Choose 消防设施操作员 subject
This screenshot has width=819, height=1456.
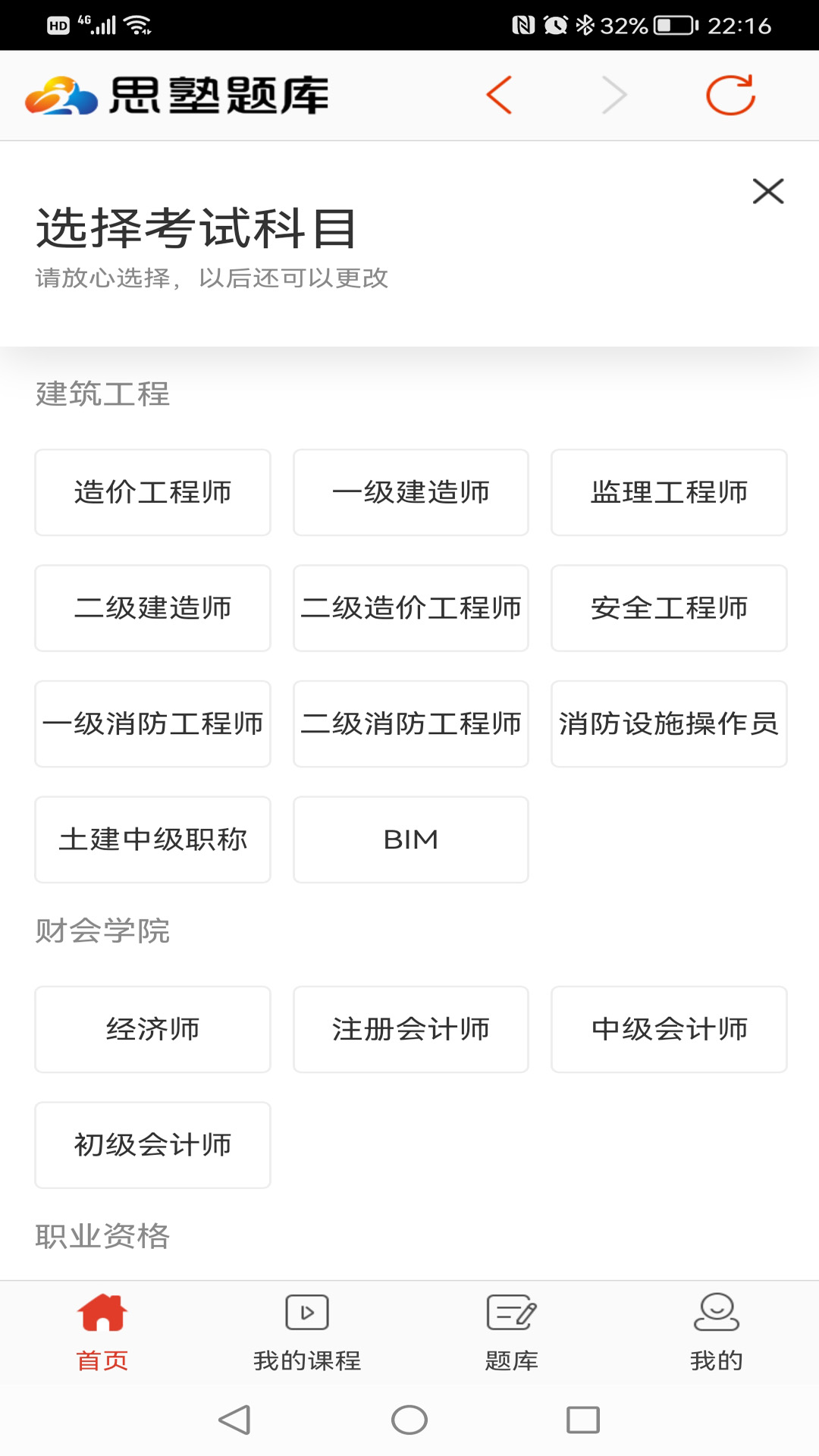(669, 723)
